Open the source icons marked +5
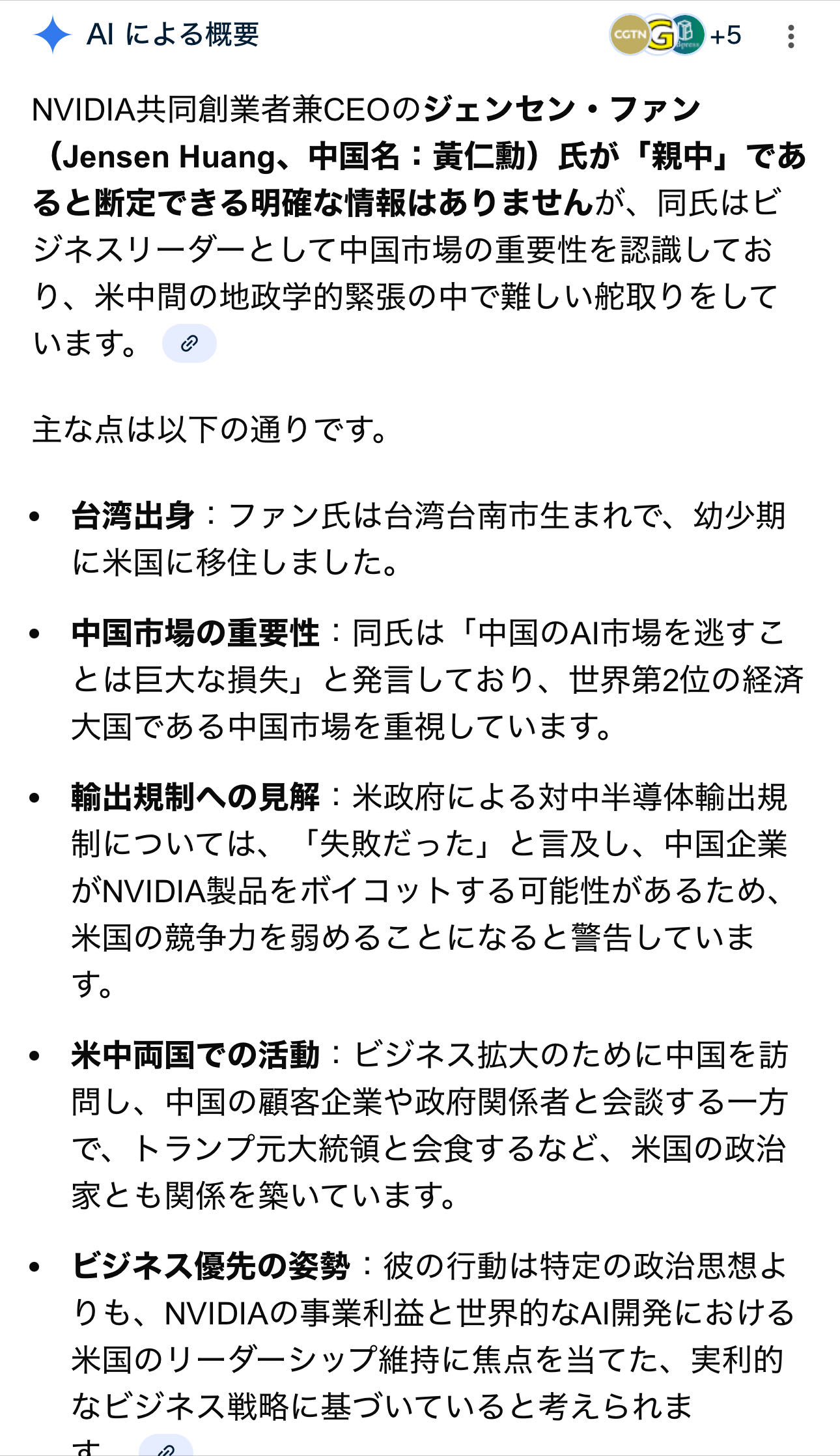Screen dimensions: 840x1456 click(x=675, y=35)
